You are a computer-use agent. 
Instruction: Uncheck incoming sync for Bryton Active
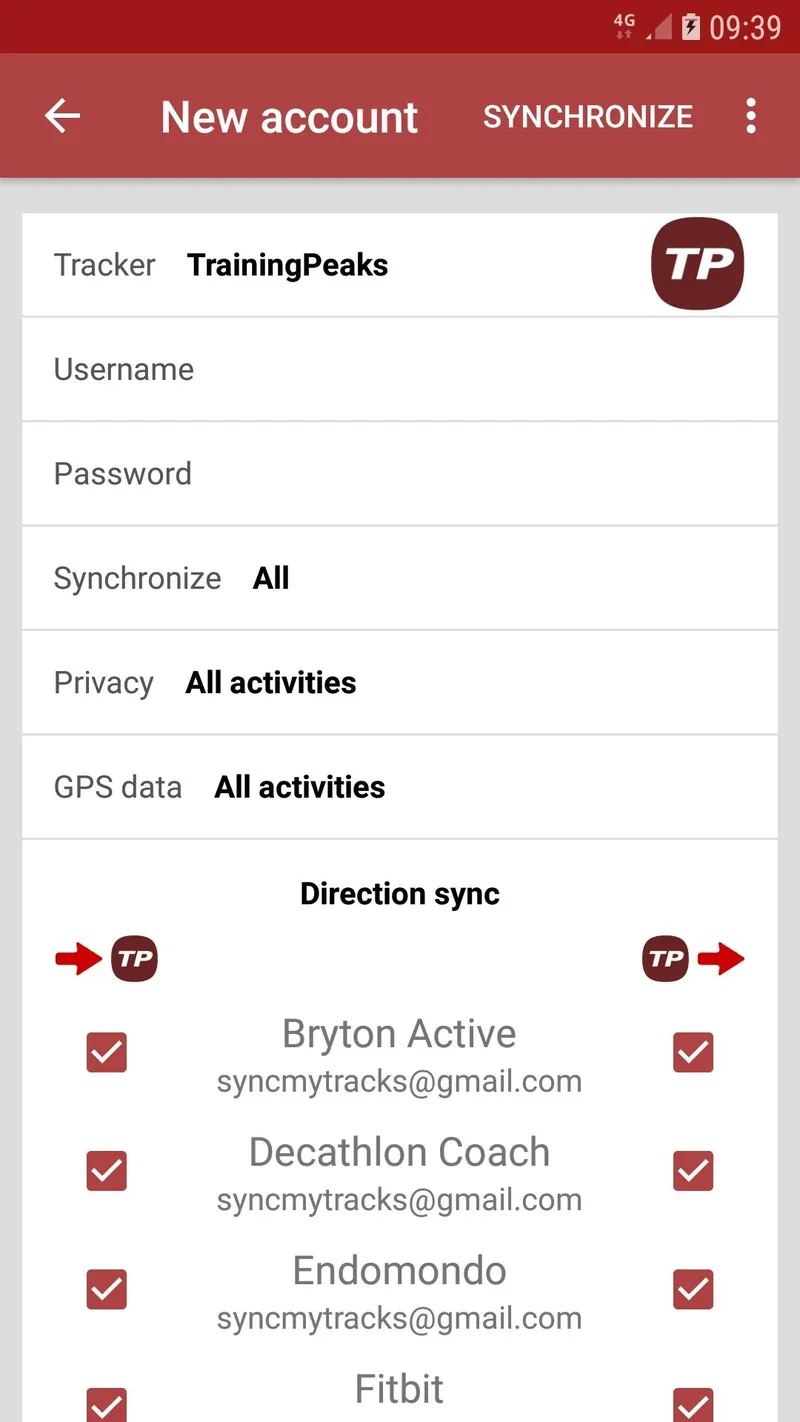tap(106, 1052)
